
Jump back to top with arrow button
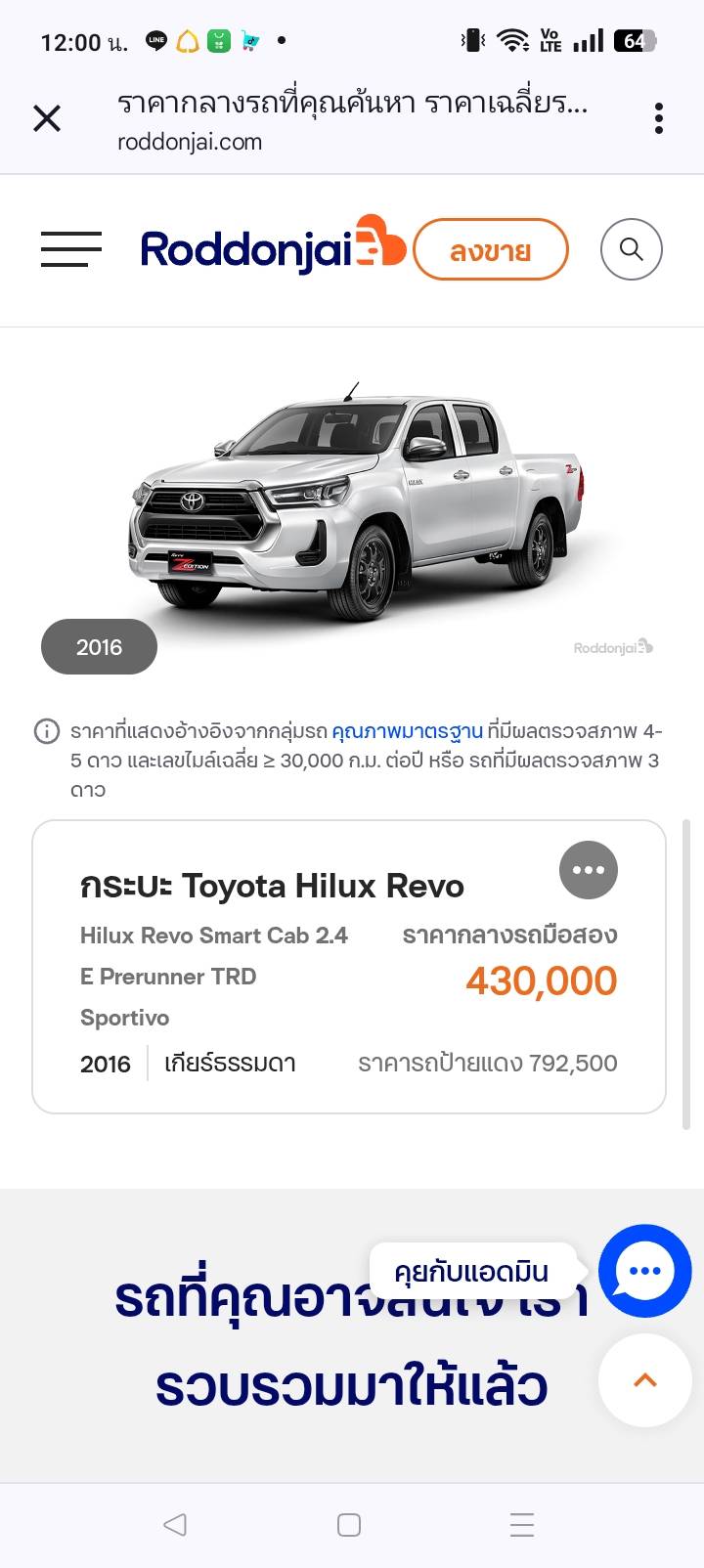click(x=645, y=1380)
